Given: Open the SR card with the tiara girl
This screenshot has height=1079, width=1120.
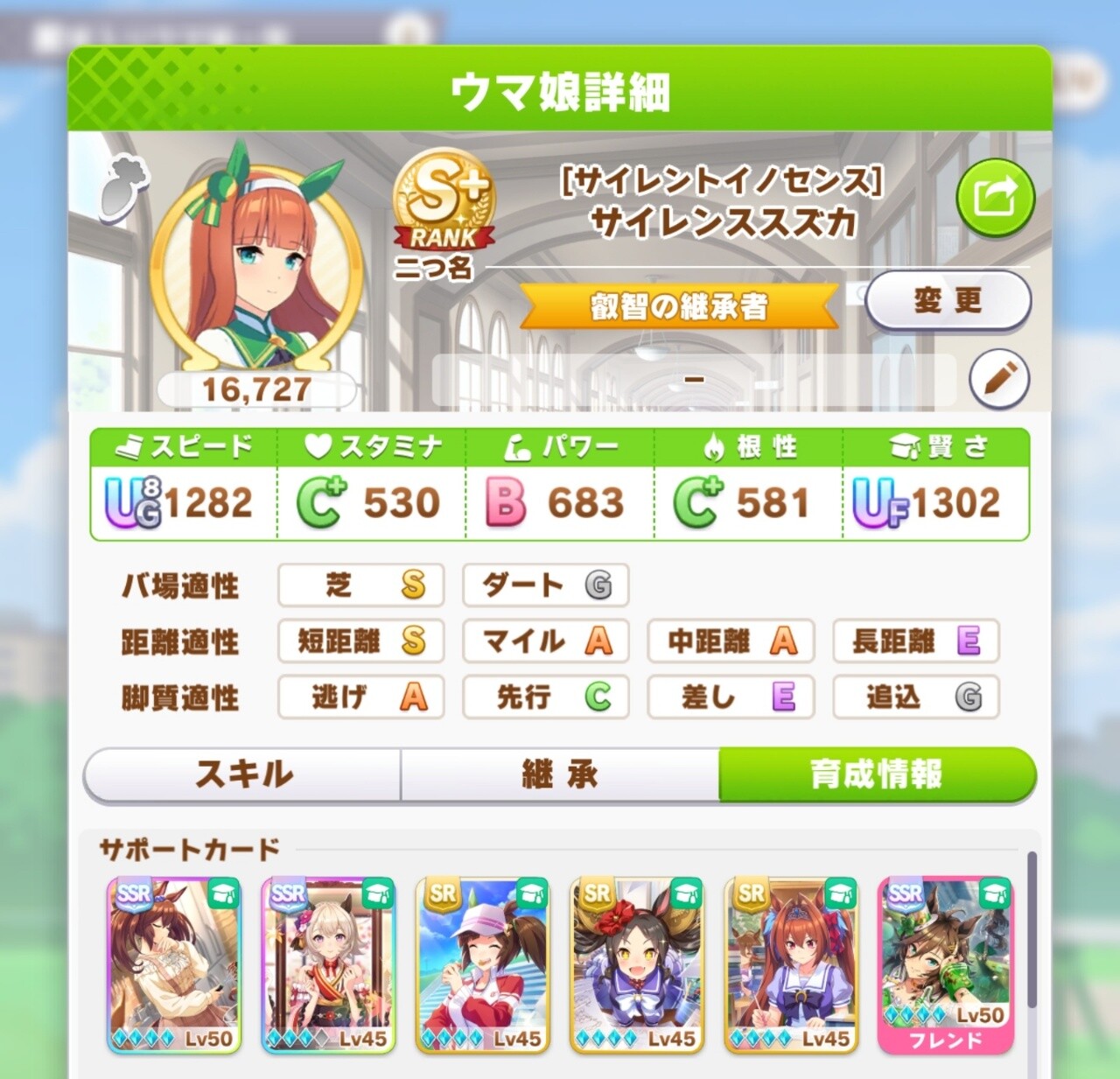Looking at the screenshot, I should coord(791,964).
